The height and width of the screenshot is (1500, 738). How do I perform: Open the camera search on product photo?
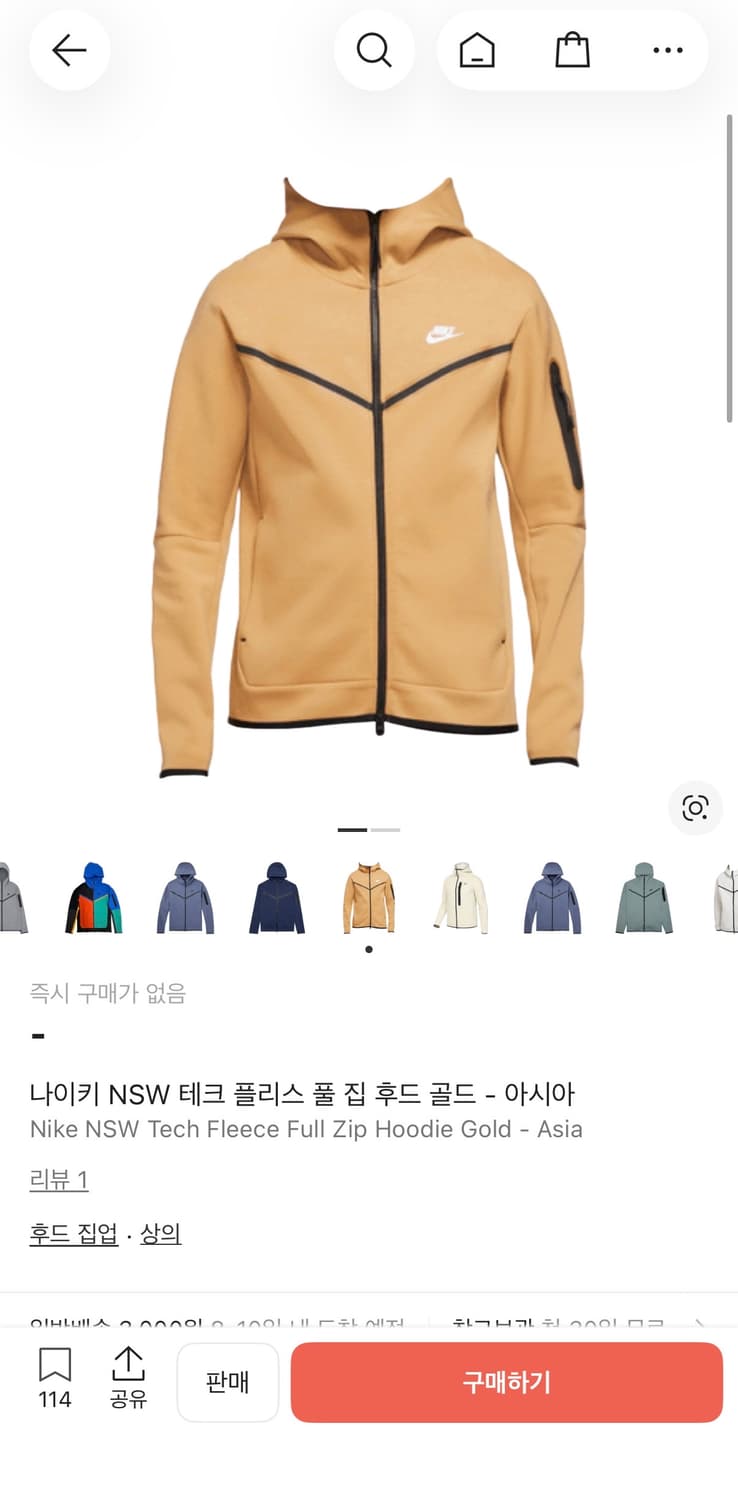pos(695,808)
